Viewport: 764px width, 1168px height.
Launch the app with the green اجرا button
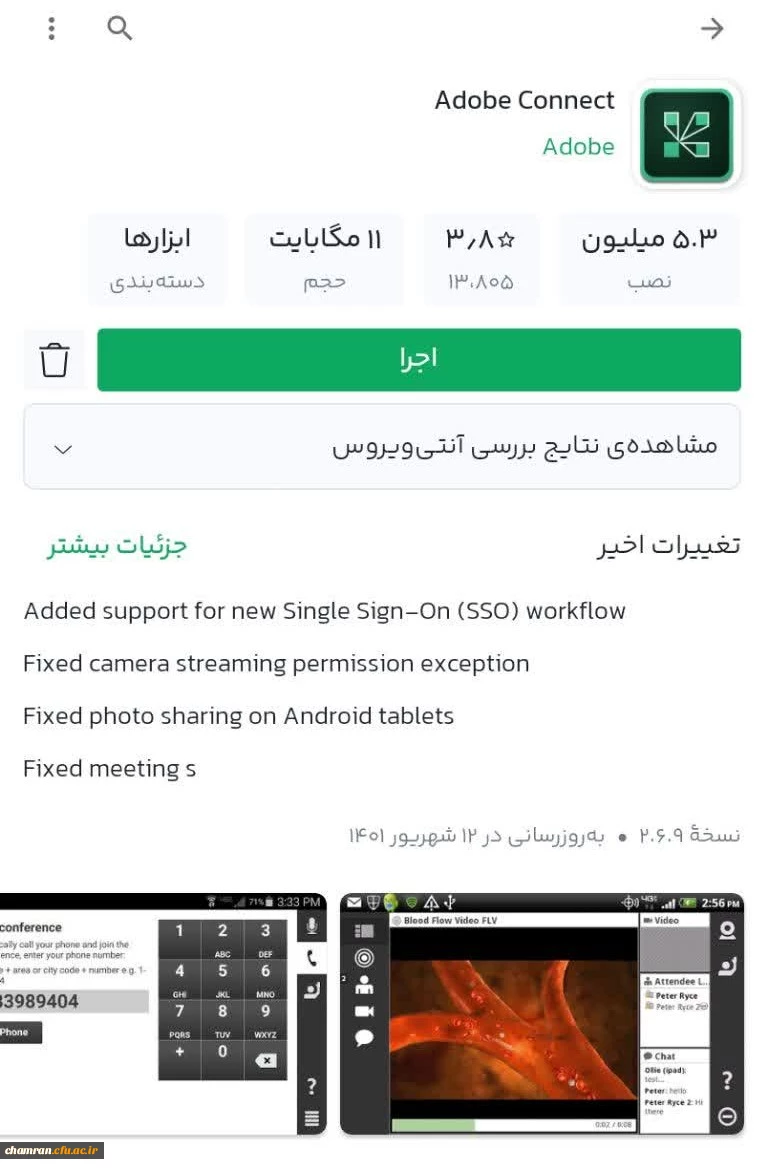[418, 359]
